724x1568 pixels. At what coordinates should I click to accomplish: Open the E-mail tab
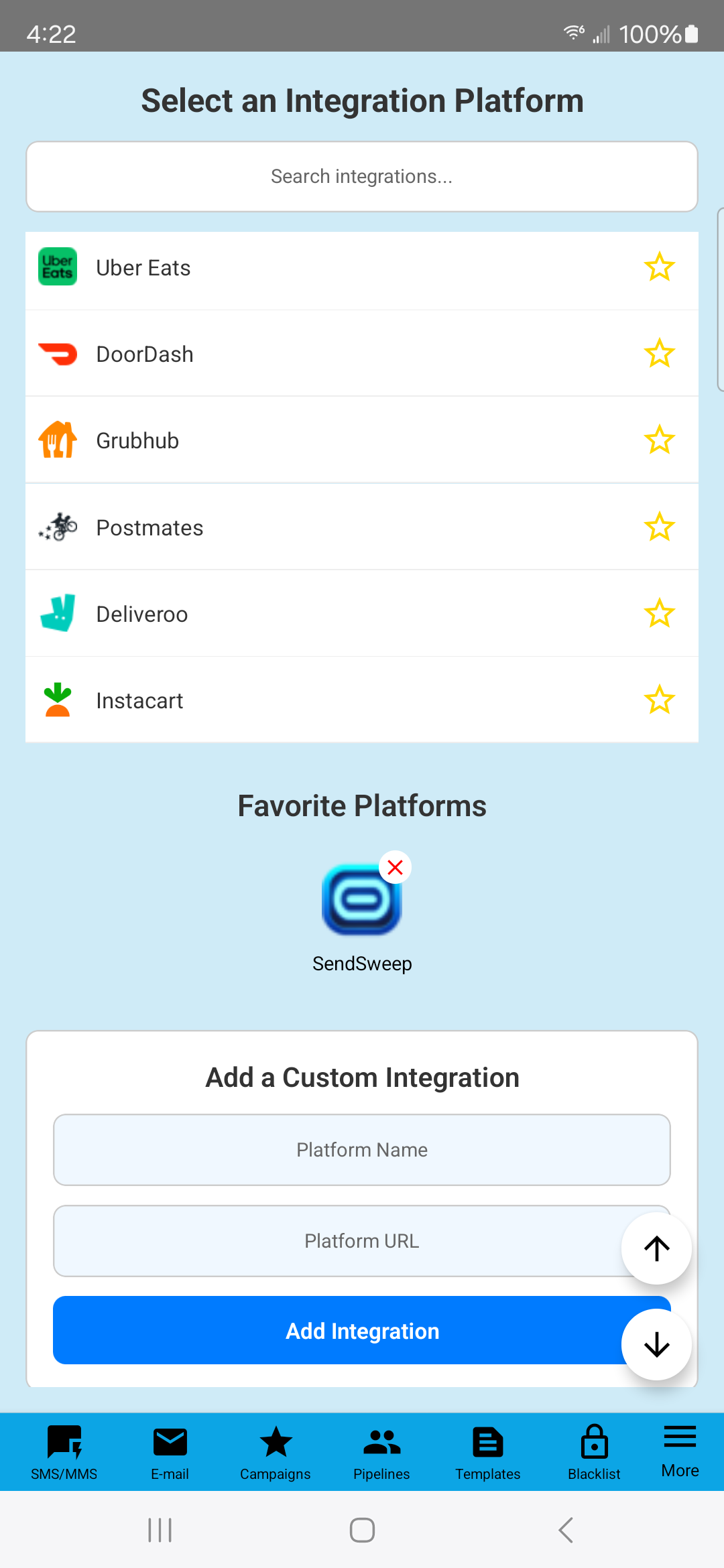pos(170,1453)
